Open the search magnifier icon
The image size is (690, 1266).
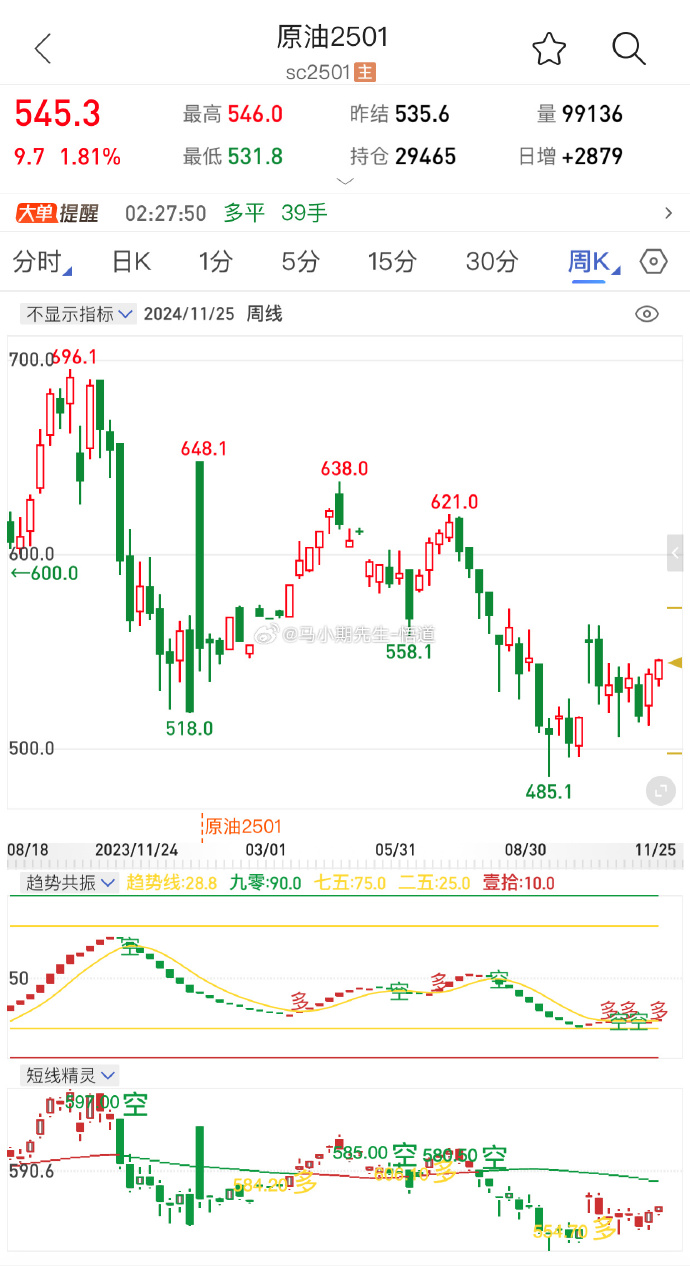[x=629, y=48]
